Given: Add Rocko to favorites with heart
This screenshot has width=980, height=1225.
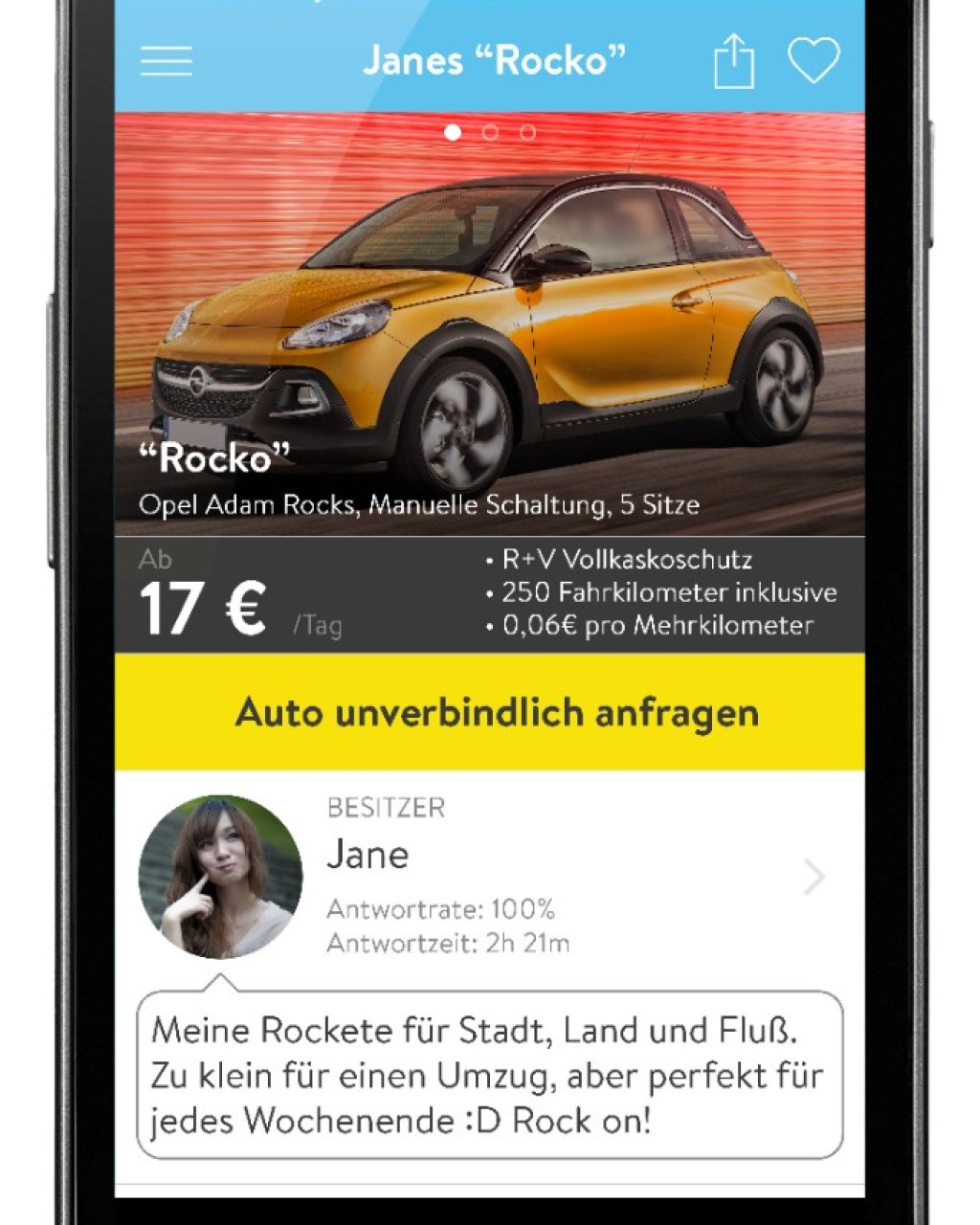Looking at the screenshot, I should [x=813, y=60].
